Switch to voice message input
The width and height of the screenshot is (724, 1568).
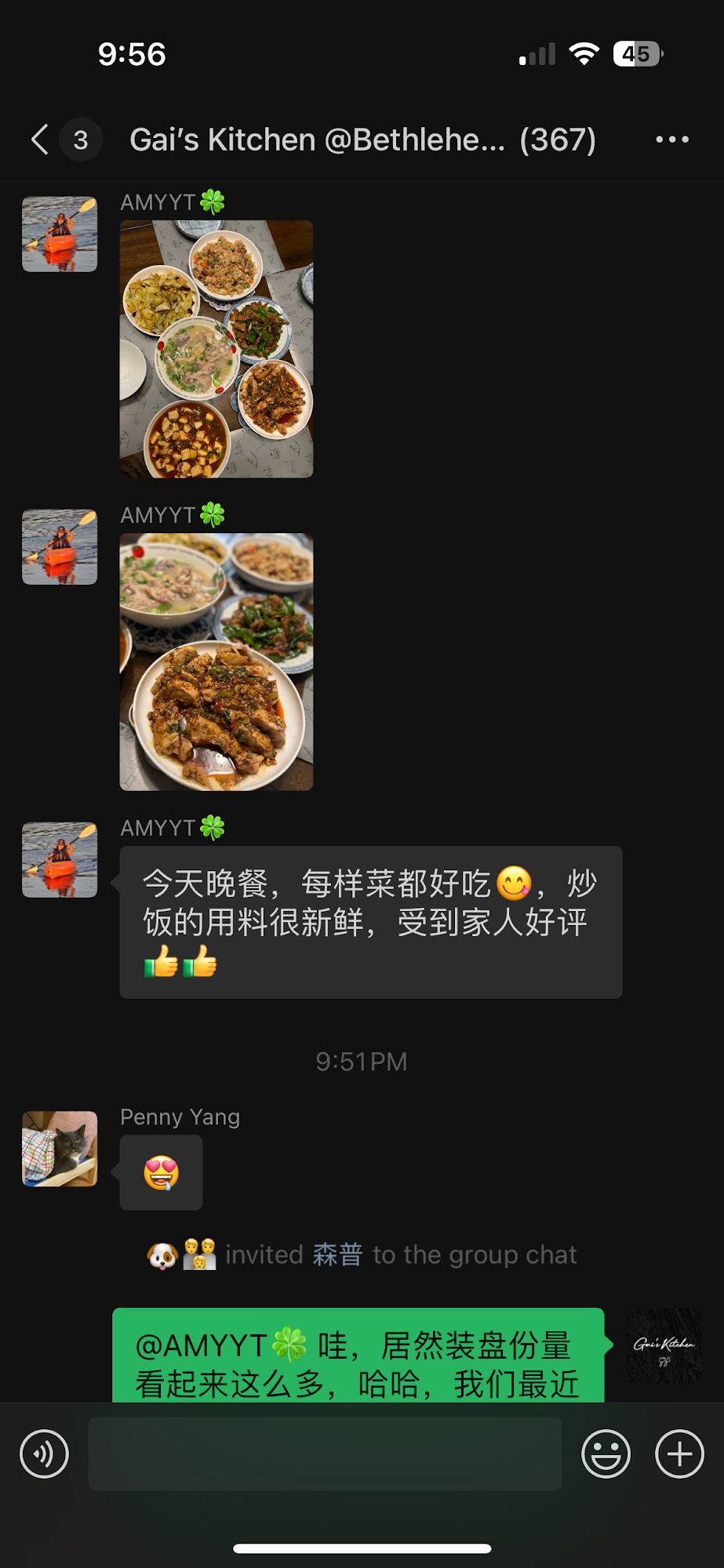[x=45, y=1454]
